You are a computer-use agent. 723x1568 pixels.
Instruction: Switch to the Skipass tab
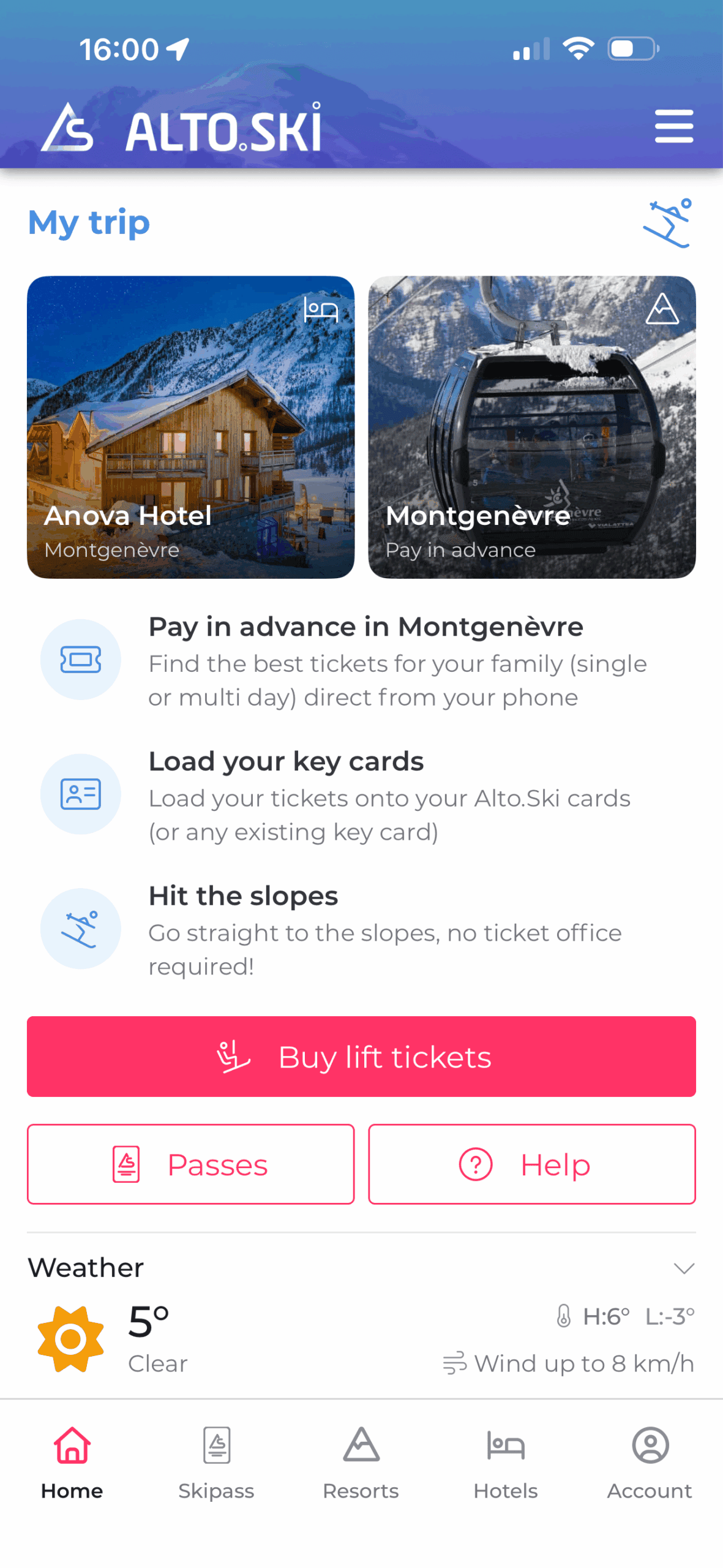point(217,1461)
